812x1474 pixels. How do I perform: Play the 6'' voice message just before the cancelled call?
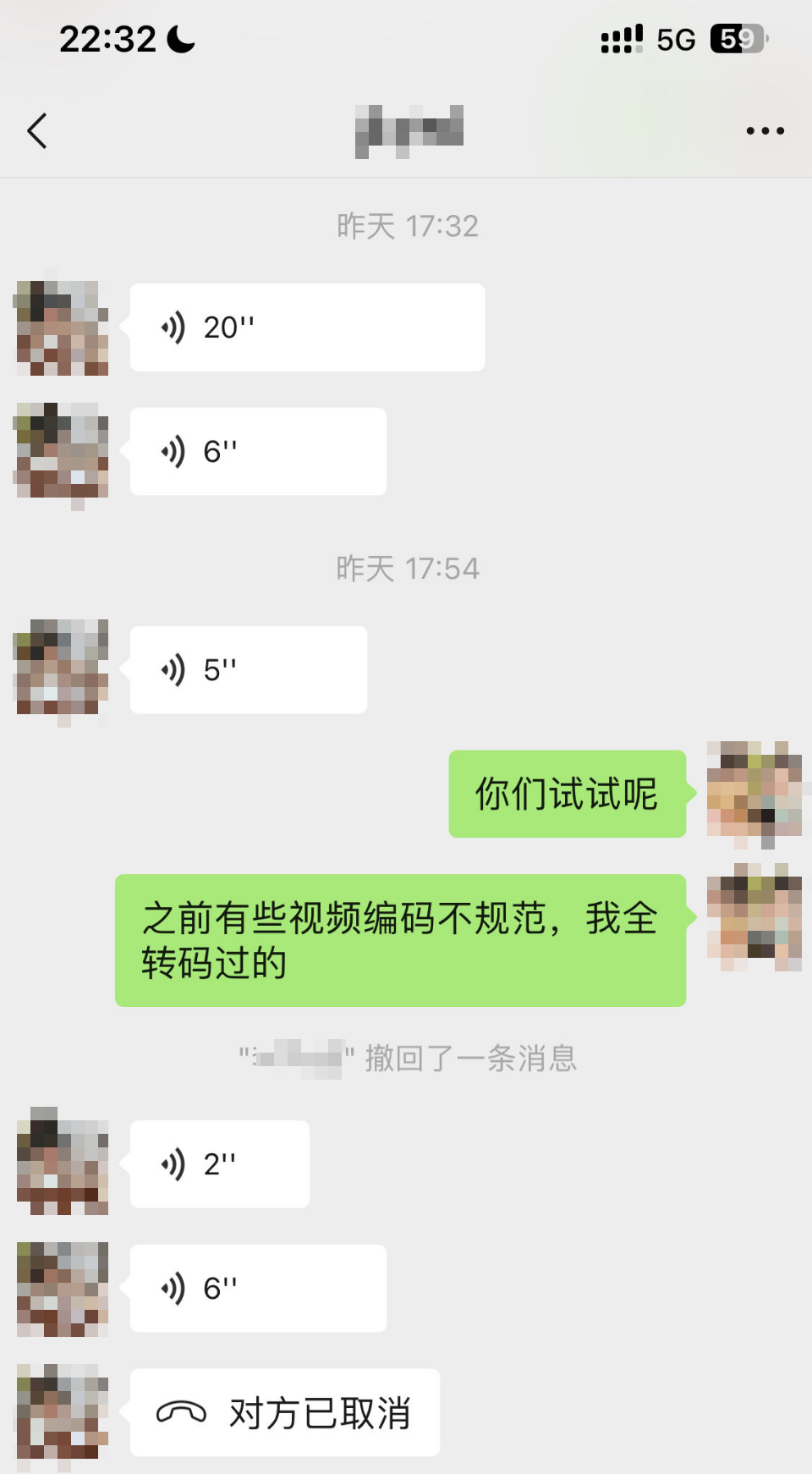click(x=258, y=1289)
